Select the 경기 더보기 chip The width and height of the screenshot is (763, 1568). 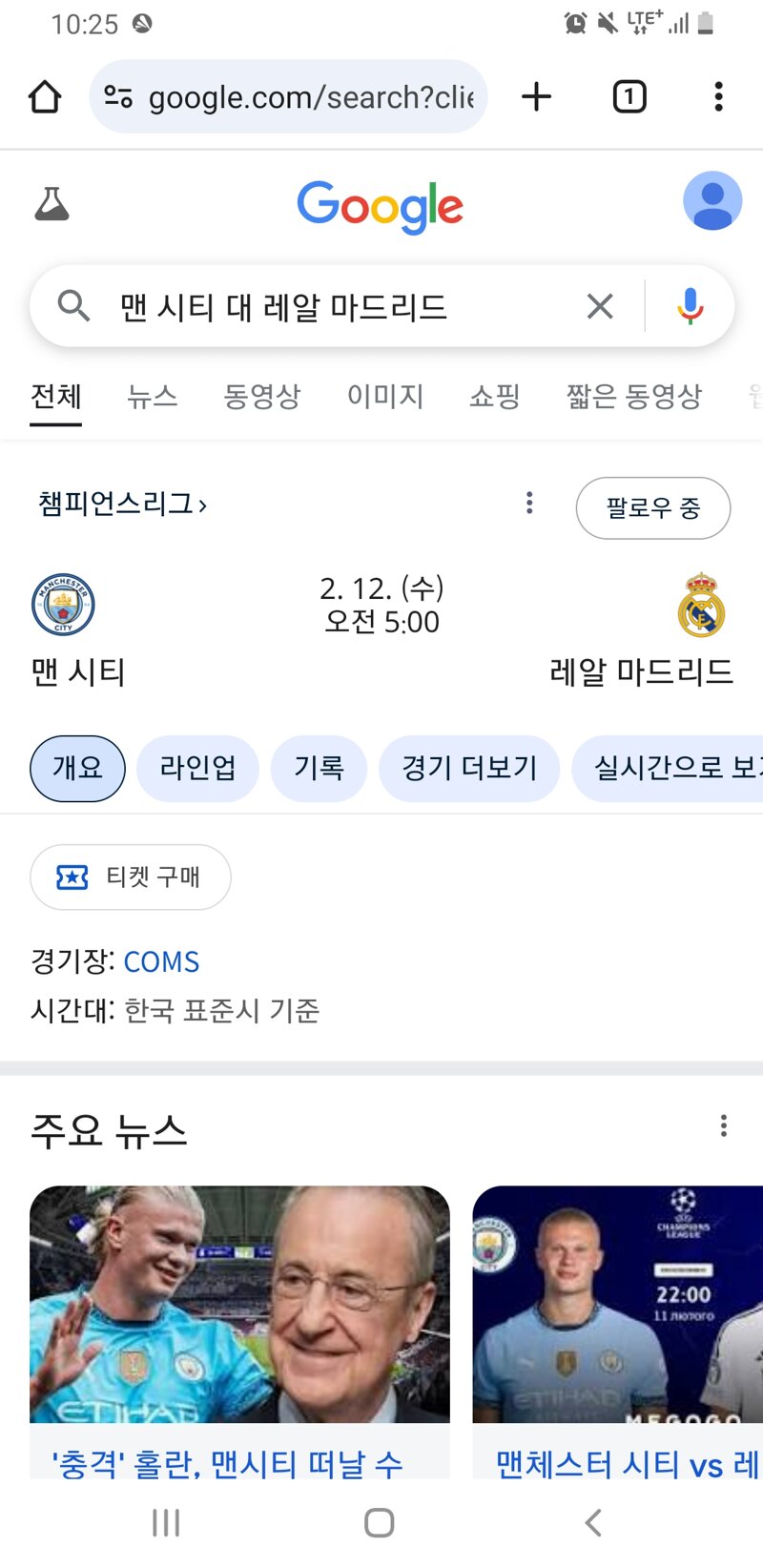pos(469,768)
